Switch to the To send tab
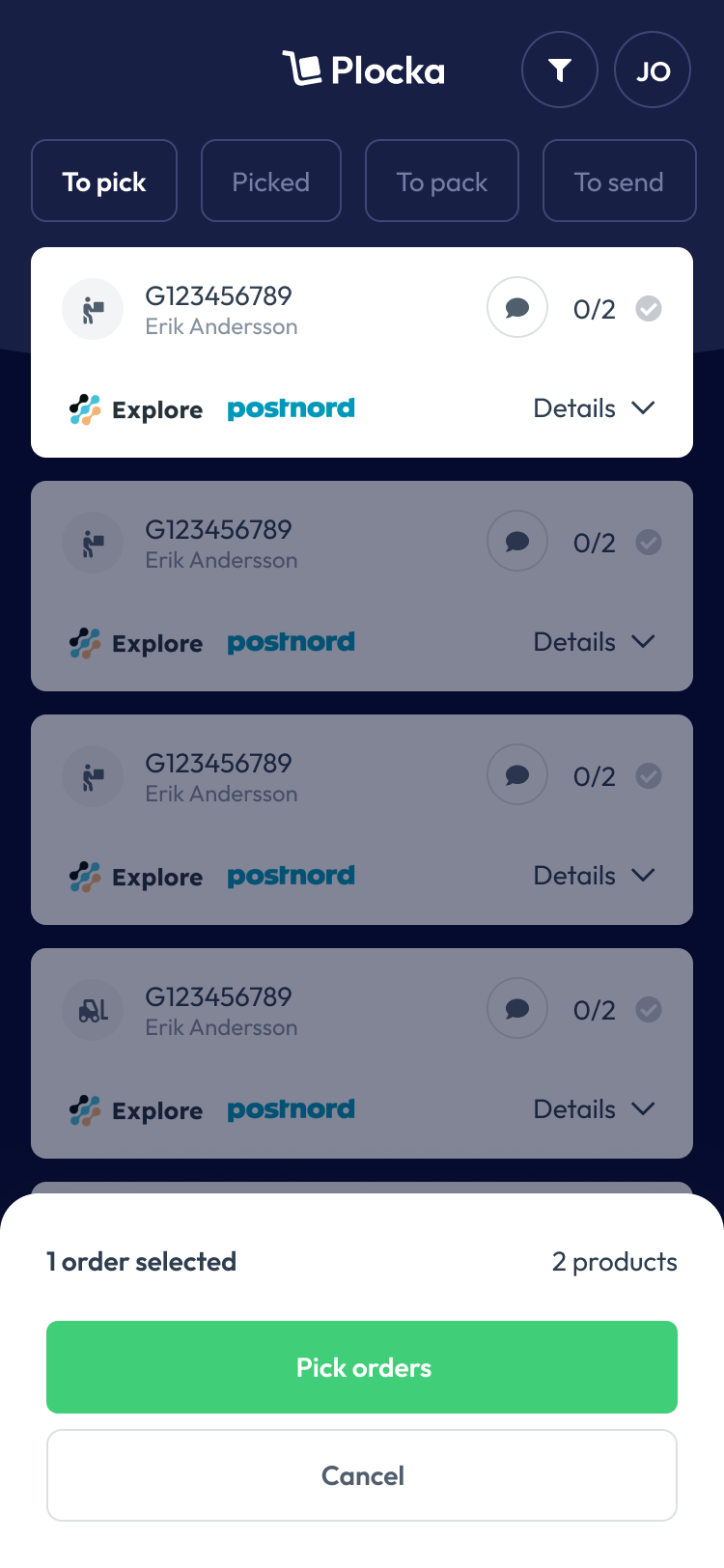This screenshot has height=1568, width=724. point(619,182)
